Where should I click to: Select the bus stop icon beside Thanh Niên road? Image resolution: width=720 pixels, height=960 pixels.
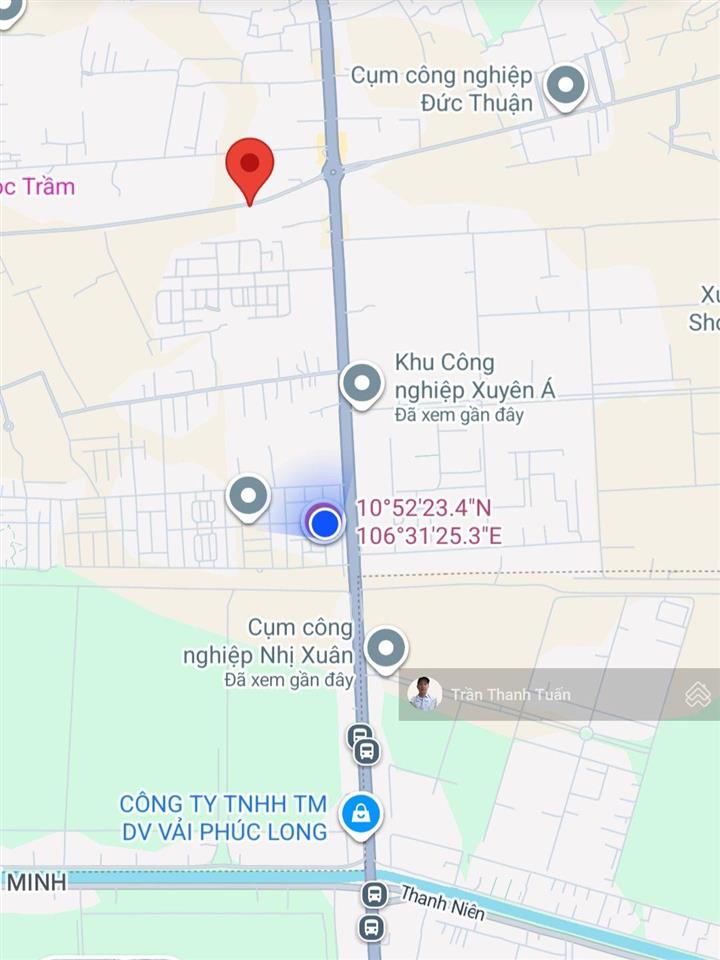[x=373, y=895]
